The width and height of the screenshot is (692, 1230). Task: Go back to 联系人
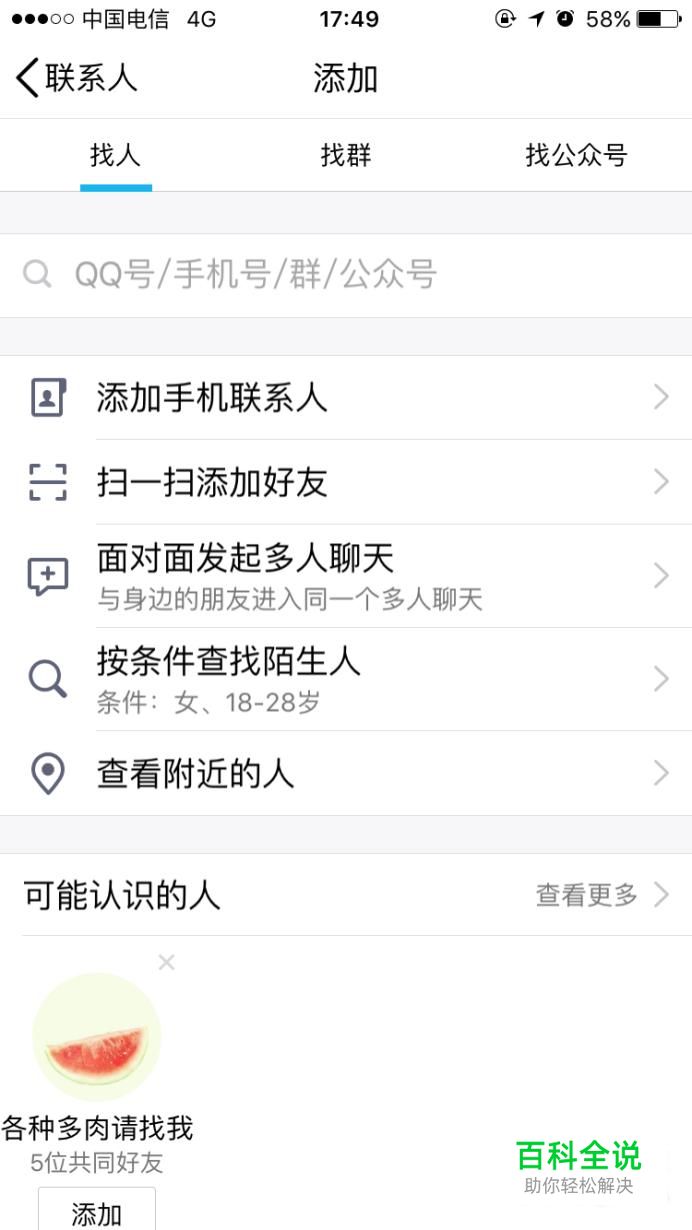point(76,78)
